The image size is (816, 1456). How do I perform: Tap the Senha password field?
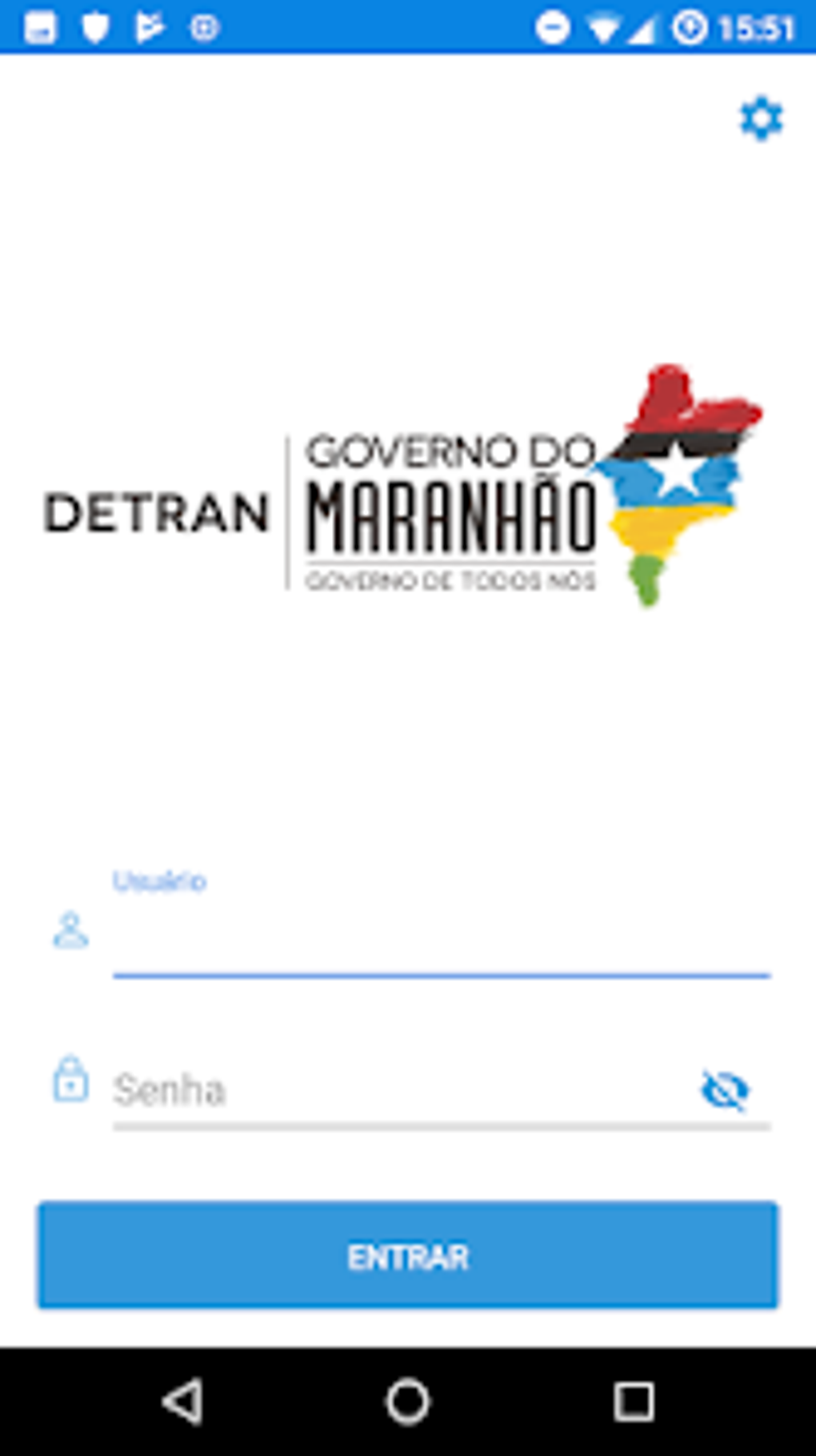[x=400, y=1090]
